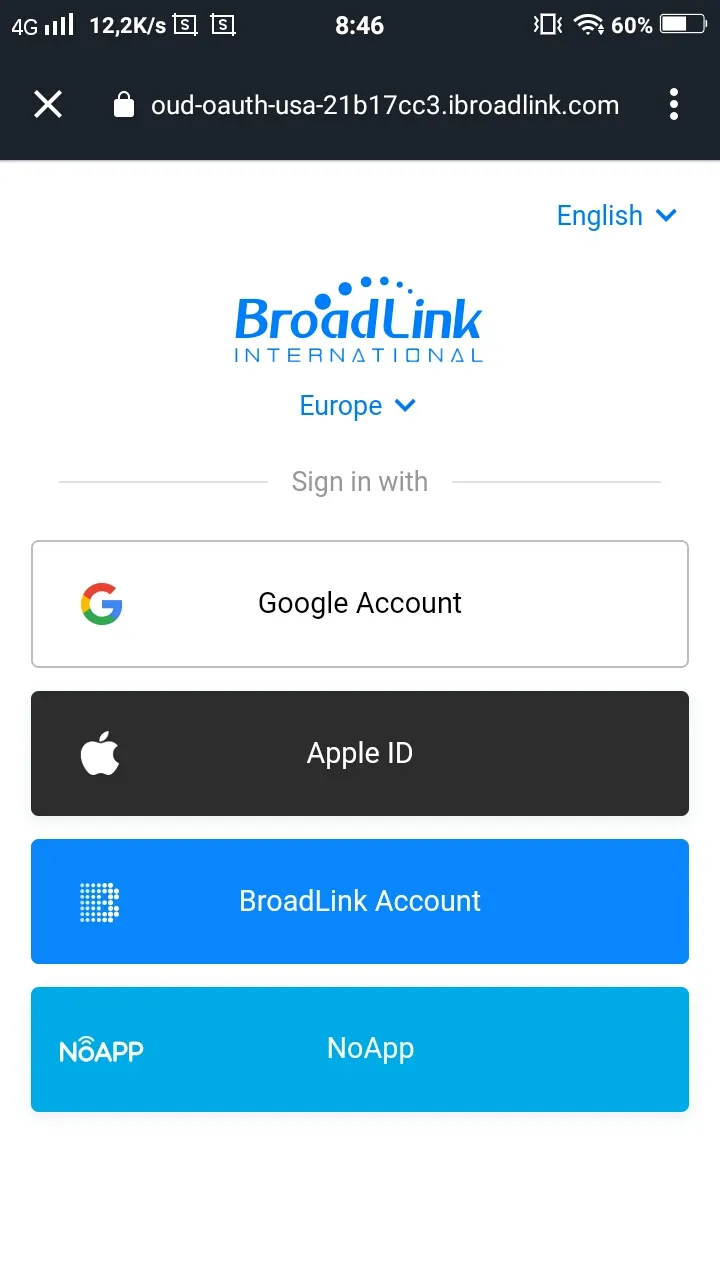
Task: Click the URL oud-oauth-usa address bar
Action: click(385, 104)
